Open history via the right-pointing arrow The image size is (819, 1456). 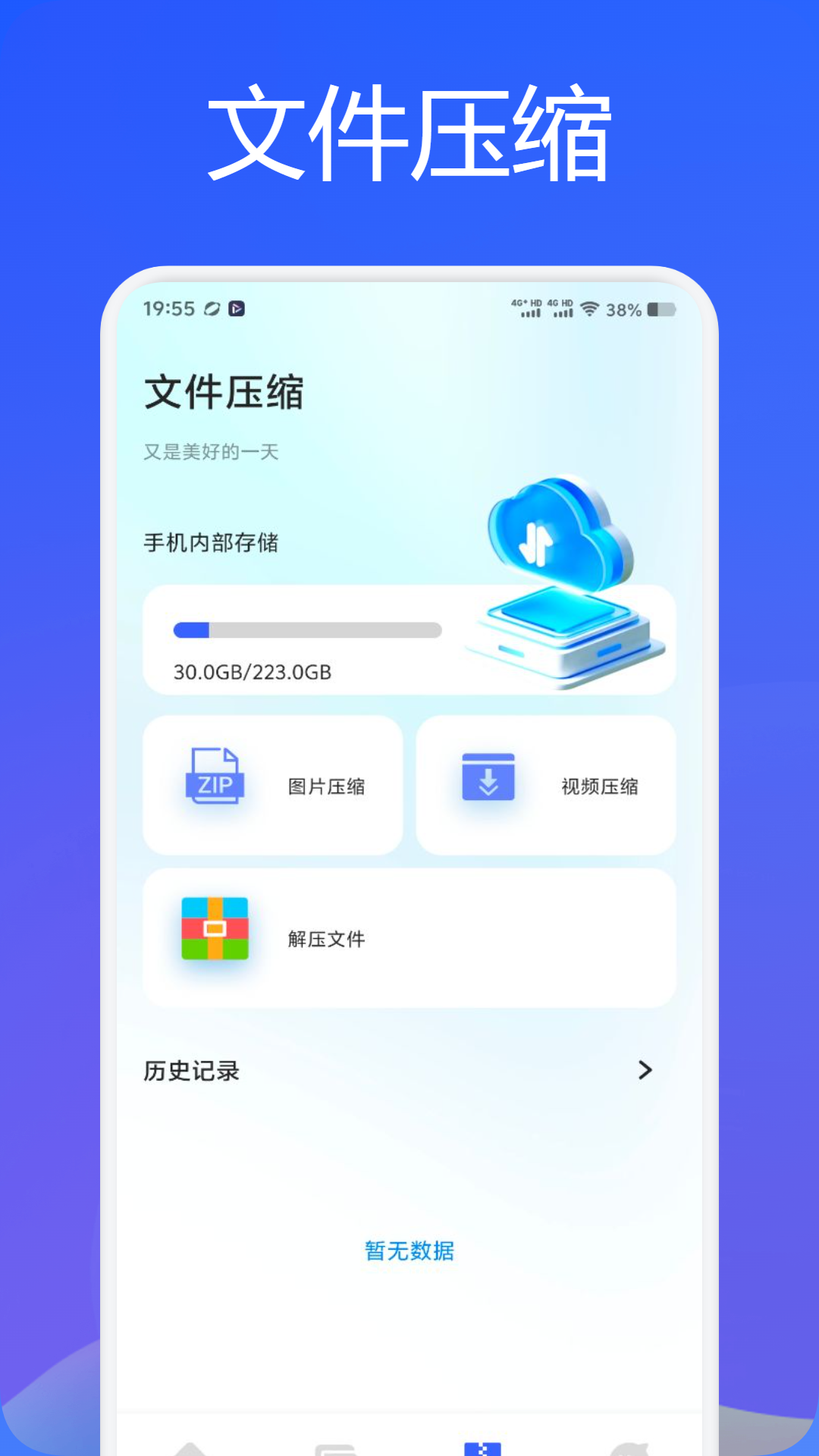click(645, 1071)
